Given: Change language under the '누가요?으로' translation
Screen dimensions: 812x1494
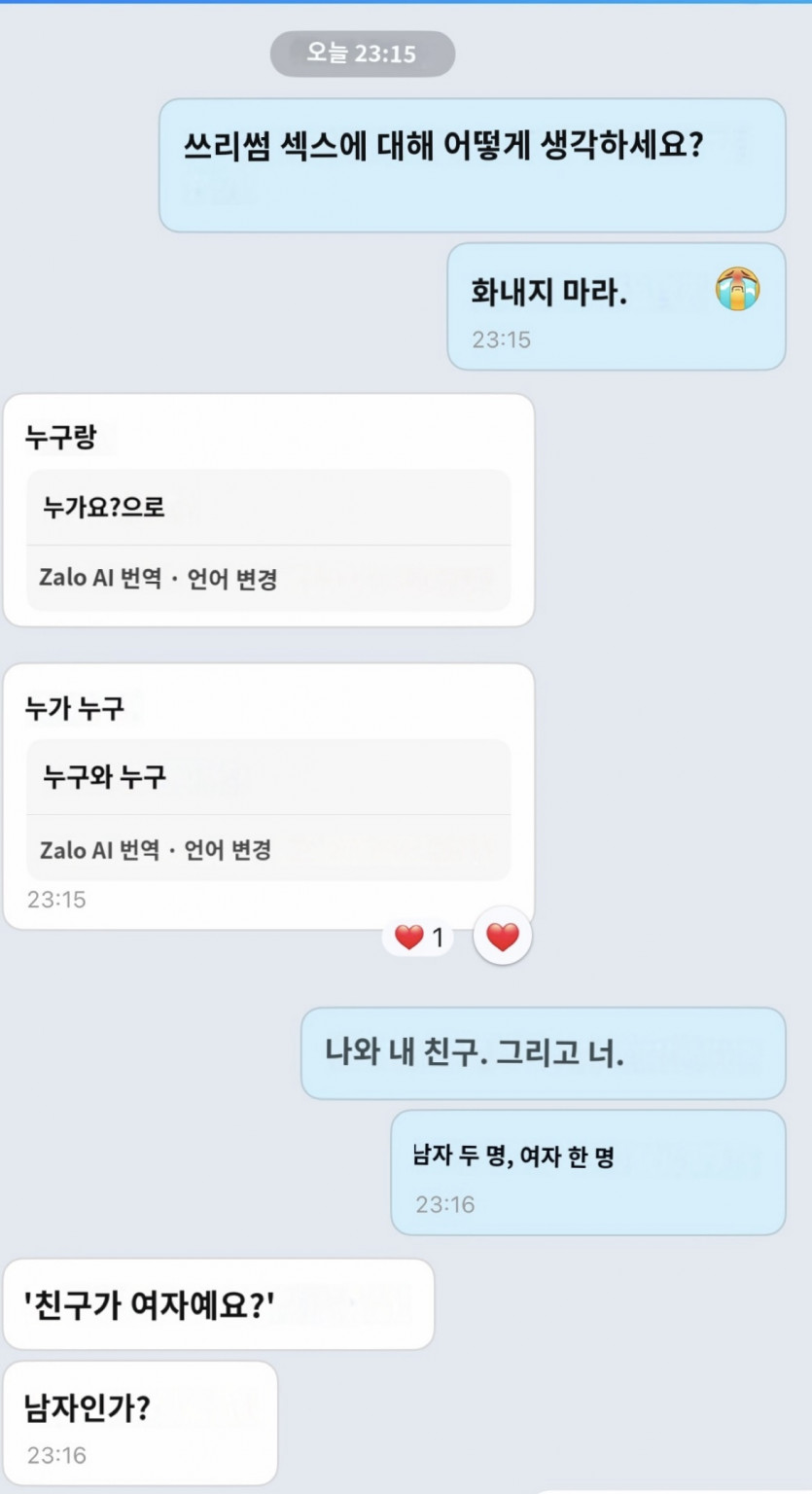Looking at the screenshot, I should click(x=231, y=580).
